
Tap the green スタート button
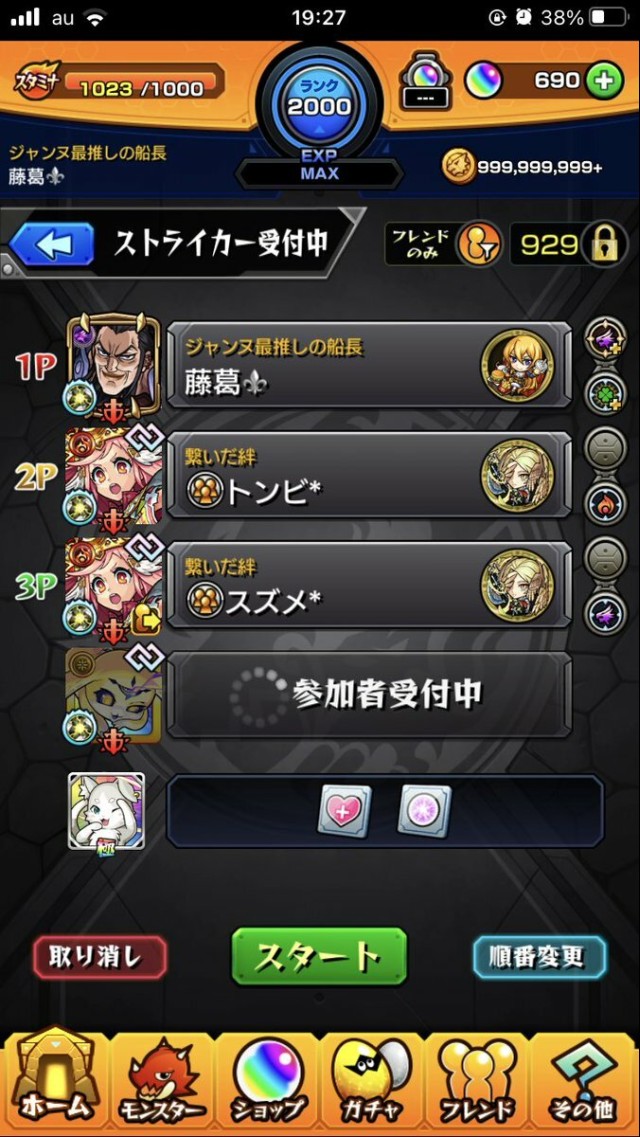pos(319,957)
